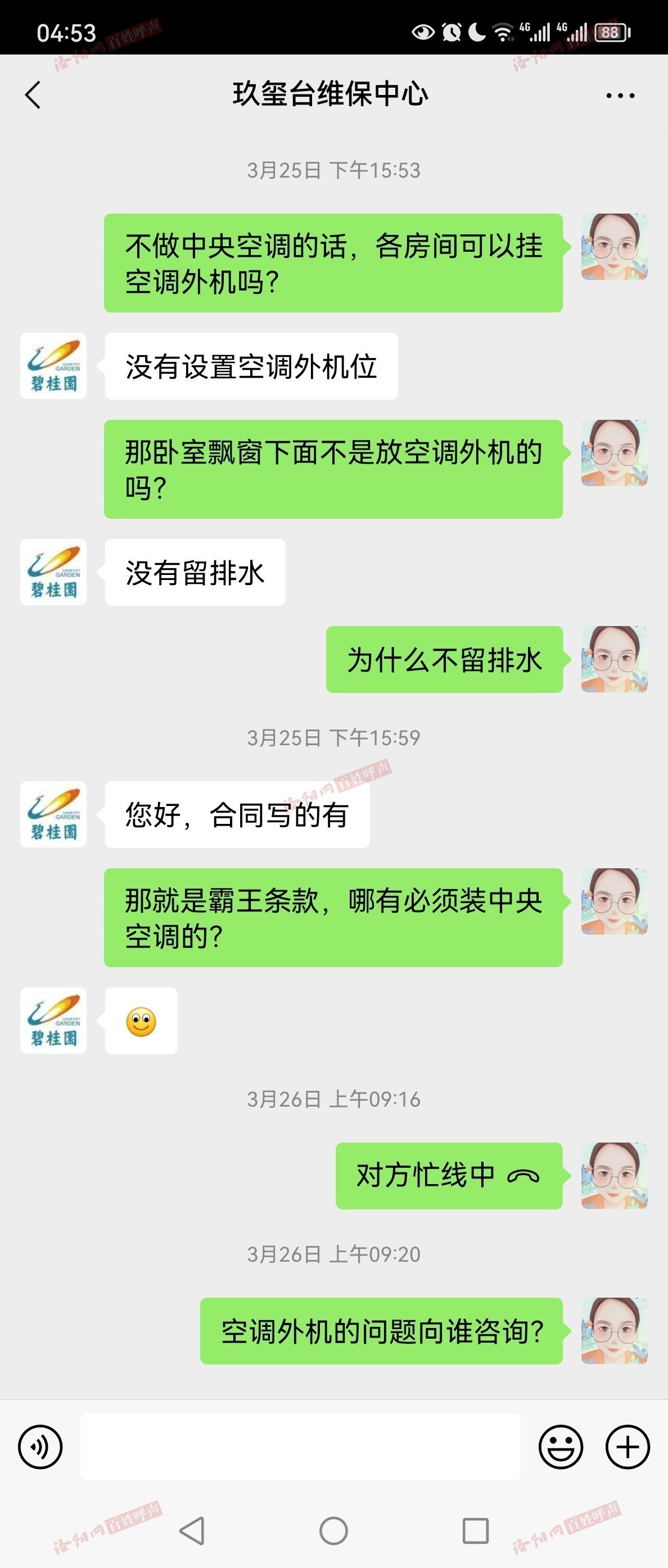Open the plus attachments menu
668x1568 pixels.
pyautogui.click(x=627, y=1447)
